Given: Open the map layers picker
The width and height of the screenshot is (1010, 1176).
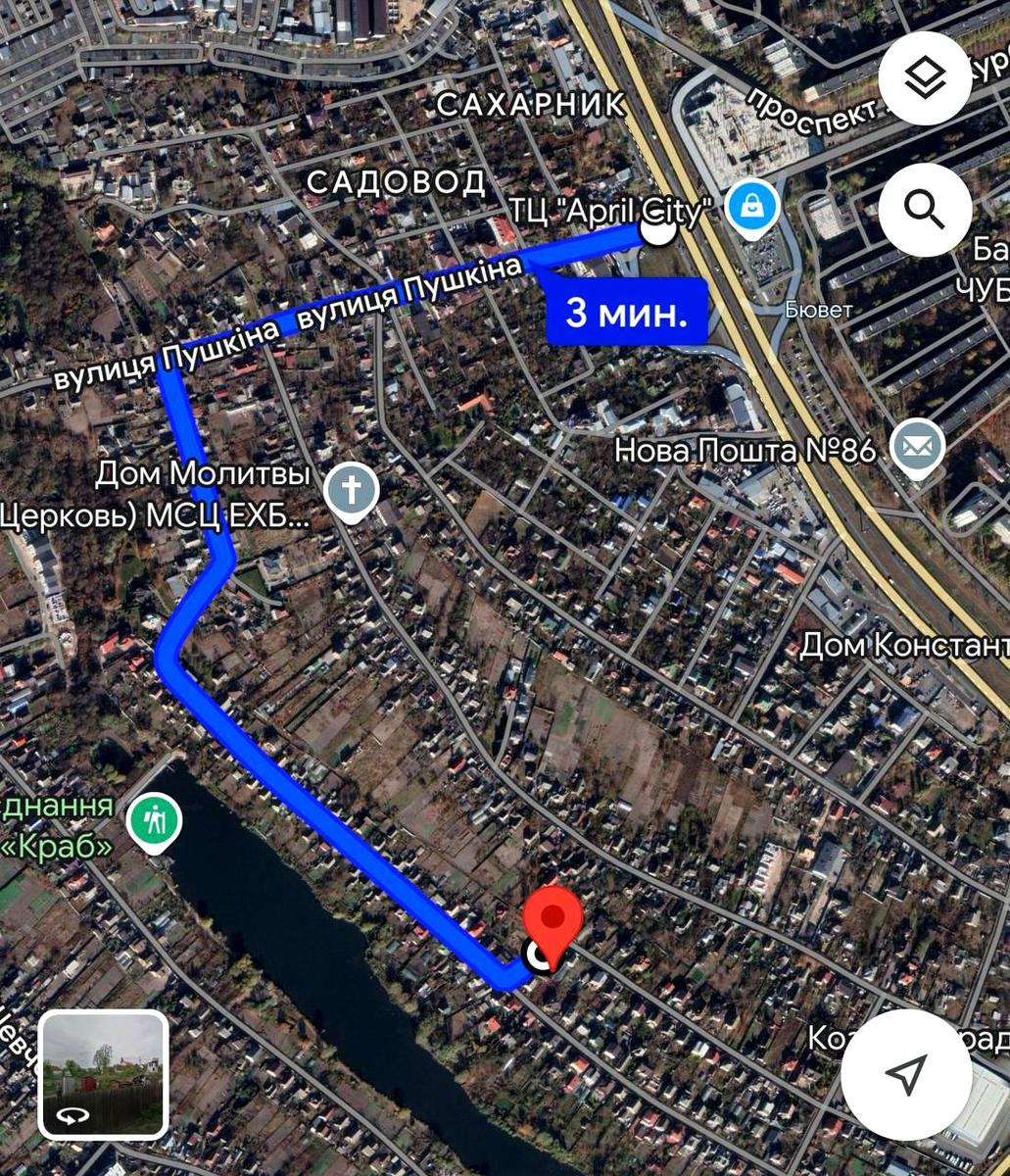Looking at the screenshot, I should [924, 78].
